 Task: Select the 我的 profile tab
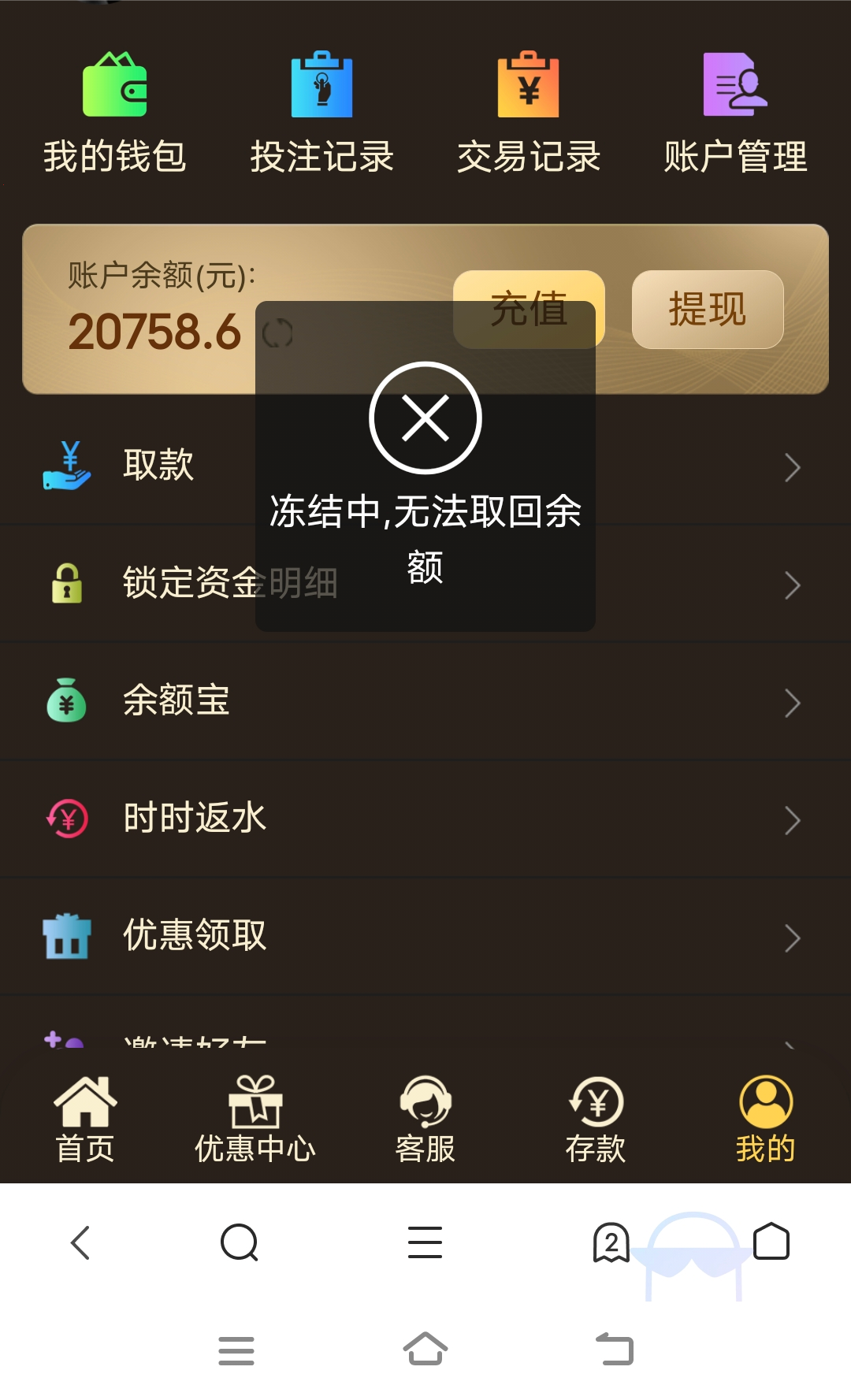765,1119
